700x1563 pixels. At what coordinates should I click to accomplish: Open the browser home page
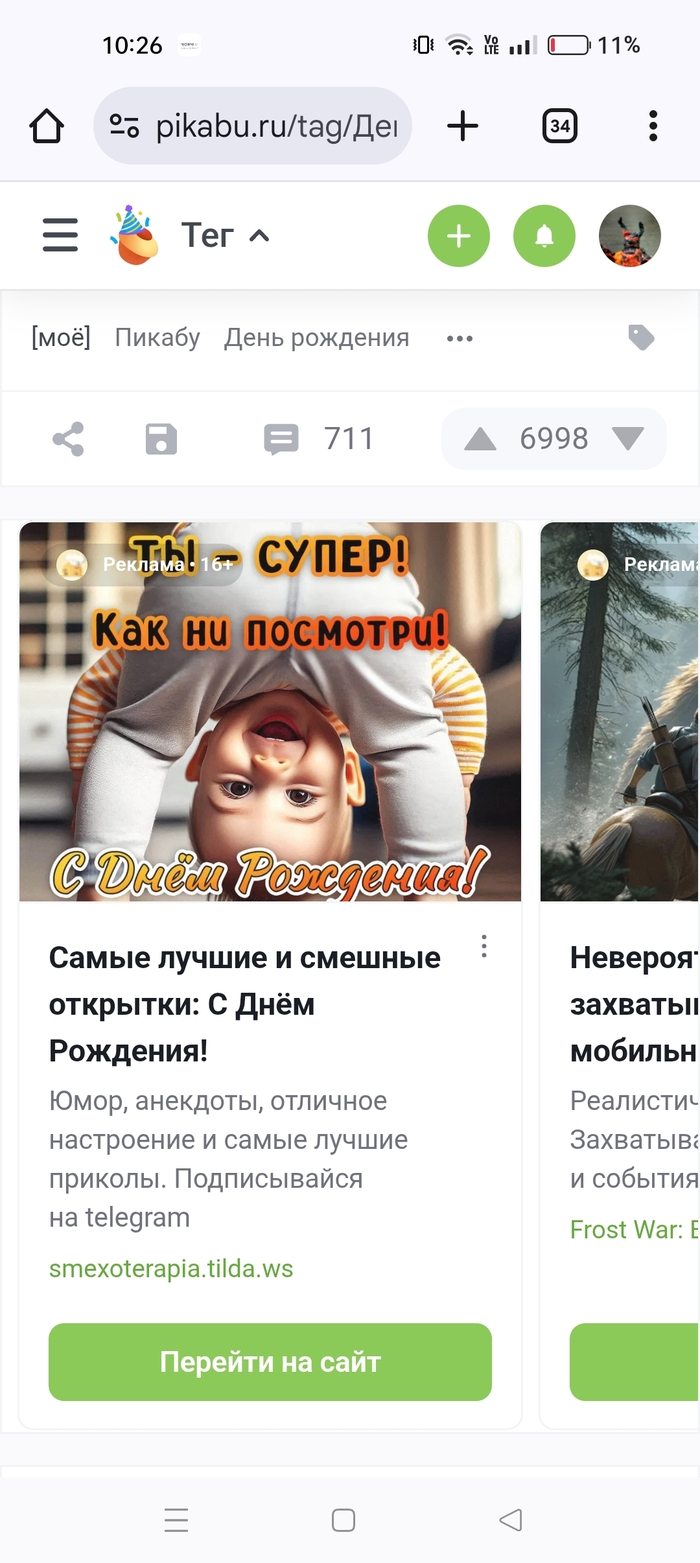46,126
